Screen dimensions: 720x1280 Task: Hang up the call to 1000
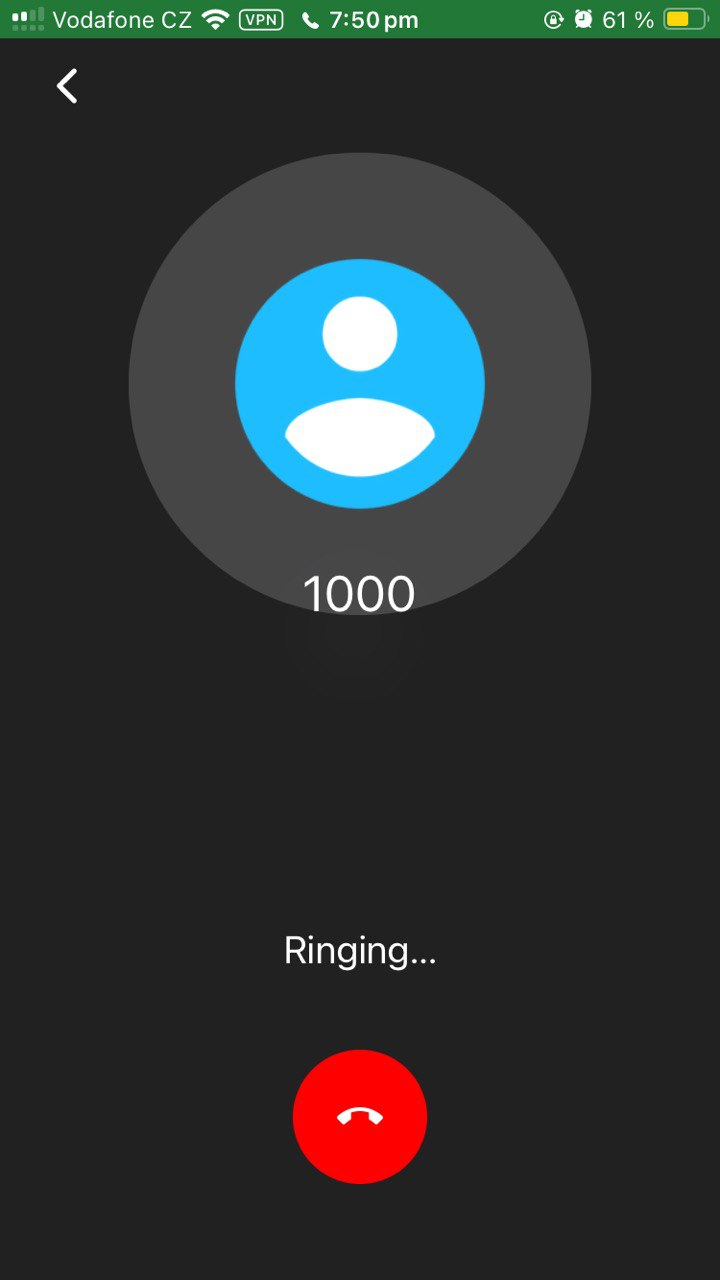[360, 1117]
